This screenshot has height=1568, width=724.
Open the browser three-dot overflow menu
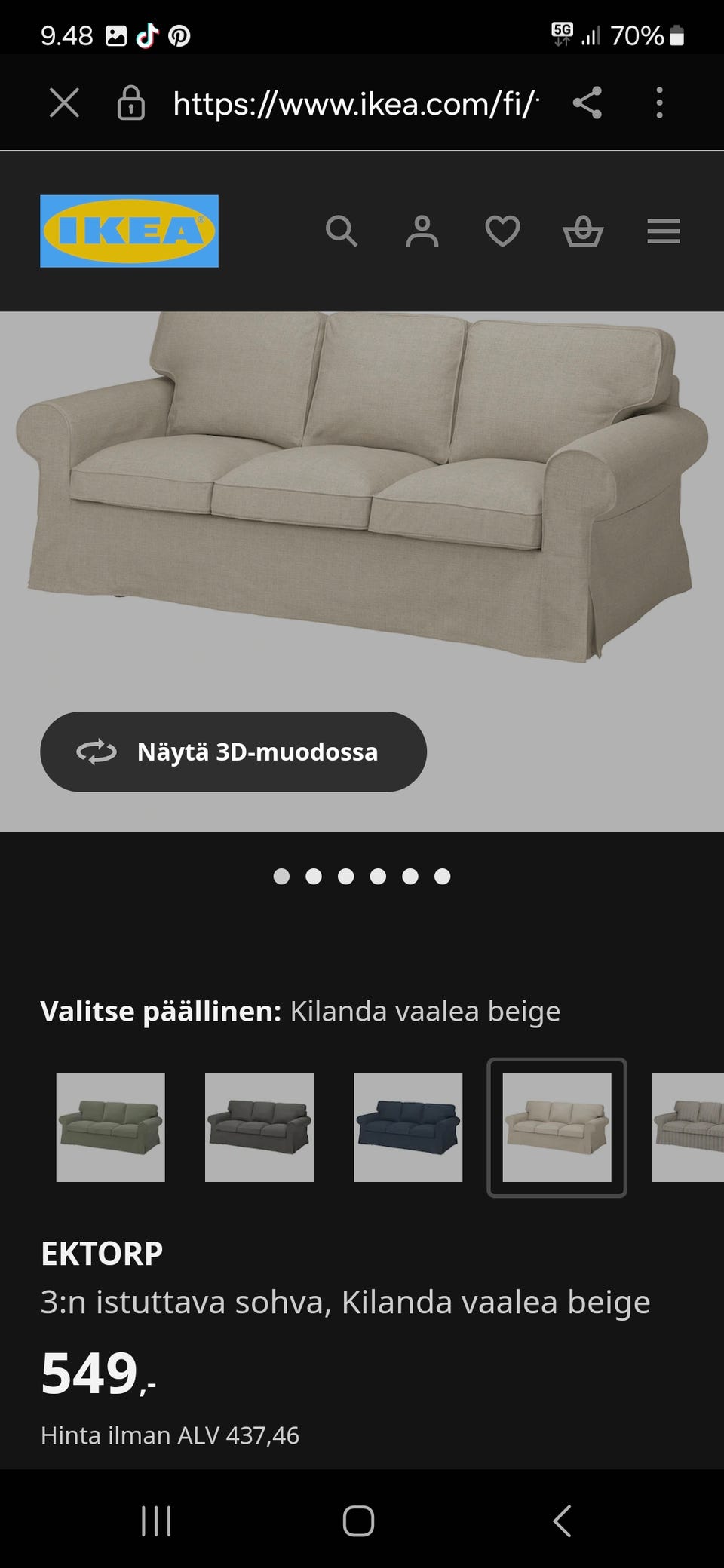point(660,103)
